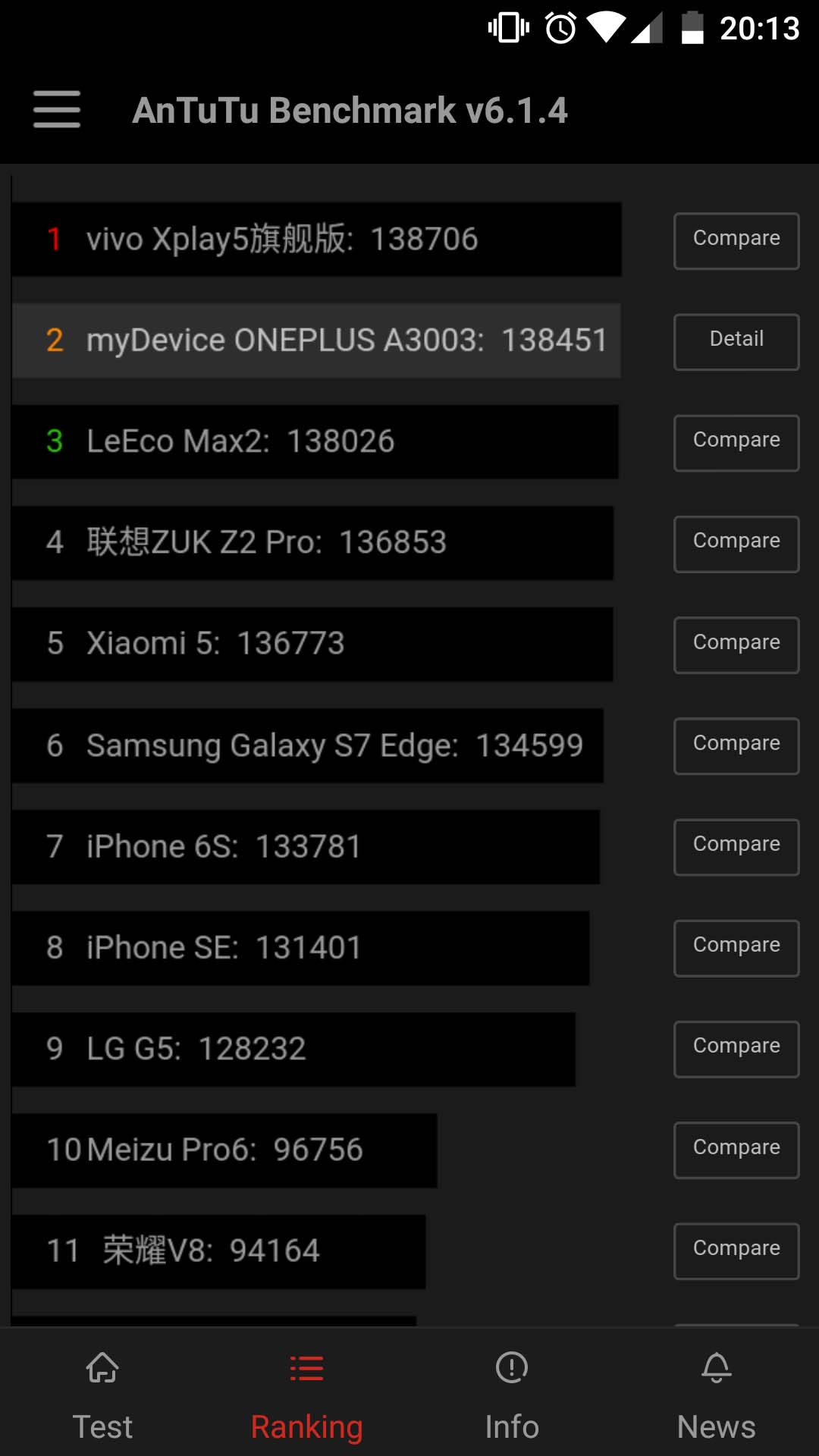
Task: Compare with iPhone 6S
Action: [x=736, y=847]
